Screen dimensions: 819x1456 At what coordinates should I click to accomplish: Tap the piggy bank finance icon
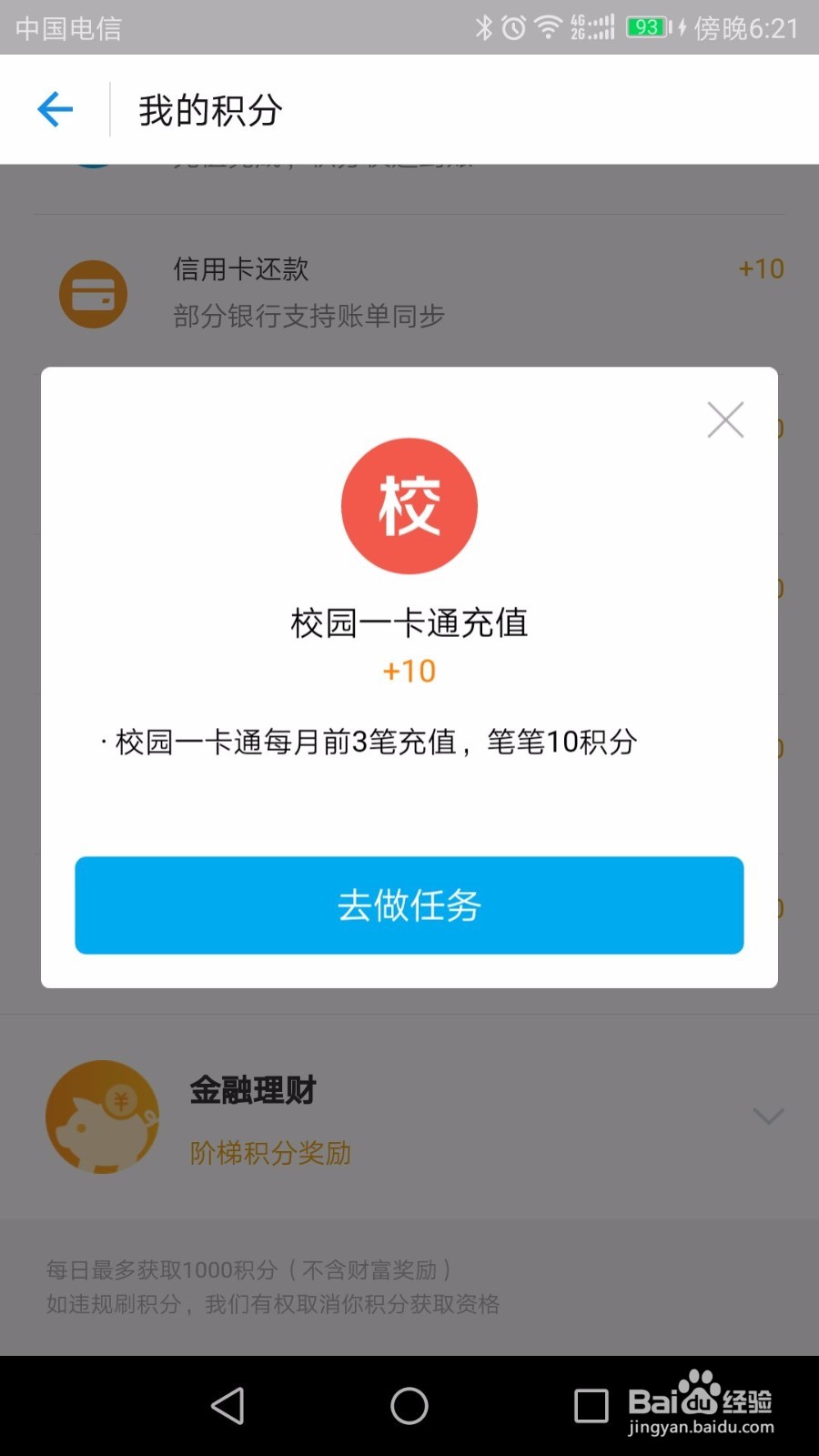(x=102, y=1117)
